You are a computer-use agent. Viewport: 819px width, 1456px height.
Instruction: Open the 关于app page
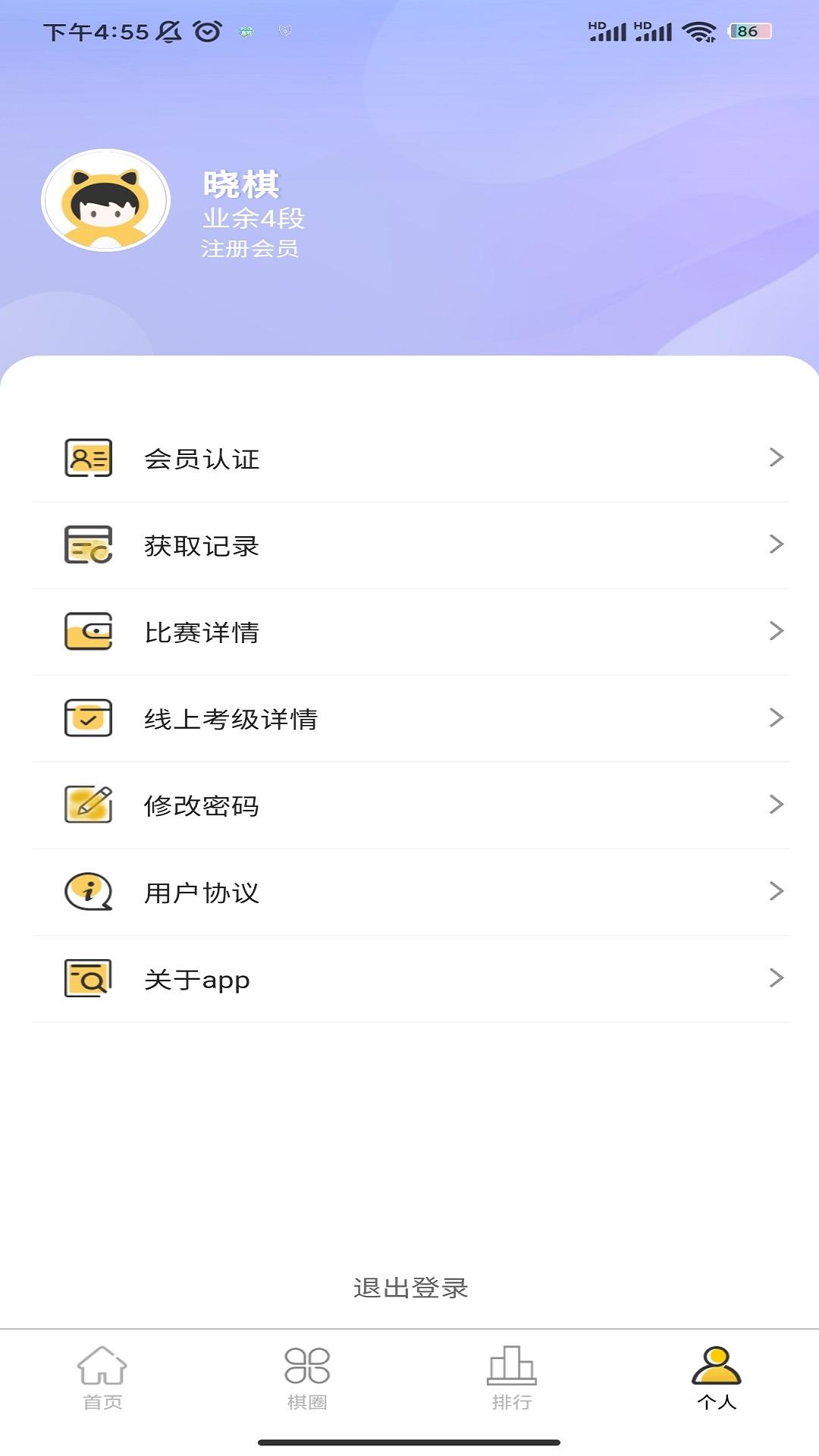point(409,978)
